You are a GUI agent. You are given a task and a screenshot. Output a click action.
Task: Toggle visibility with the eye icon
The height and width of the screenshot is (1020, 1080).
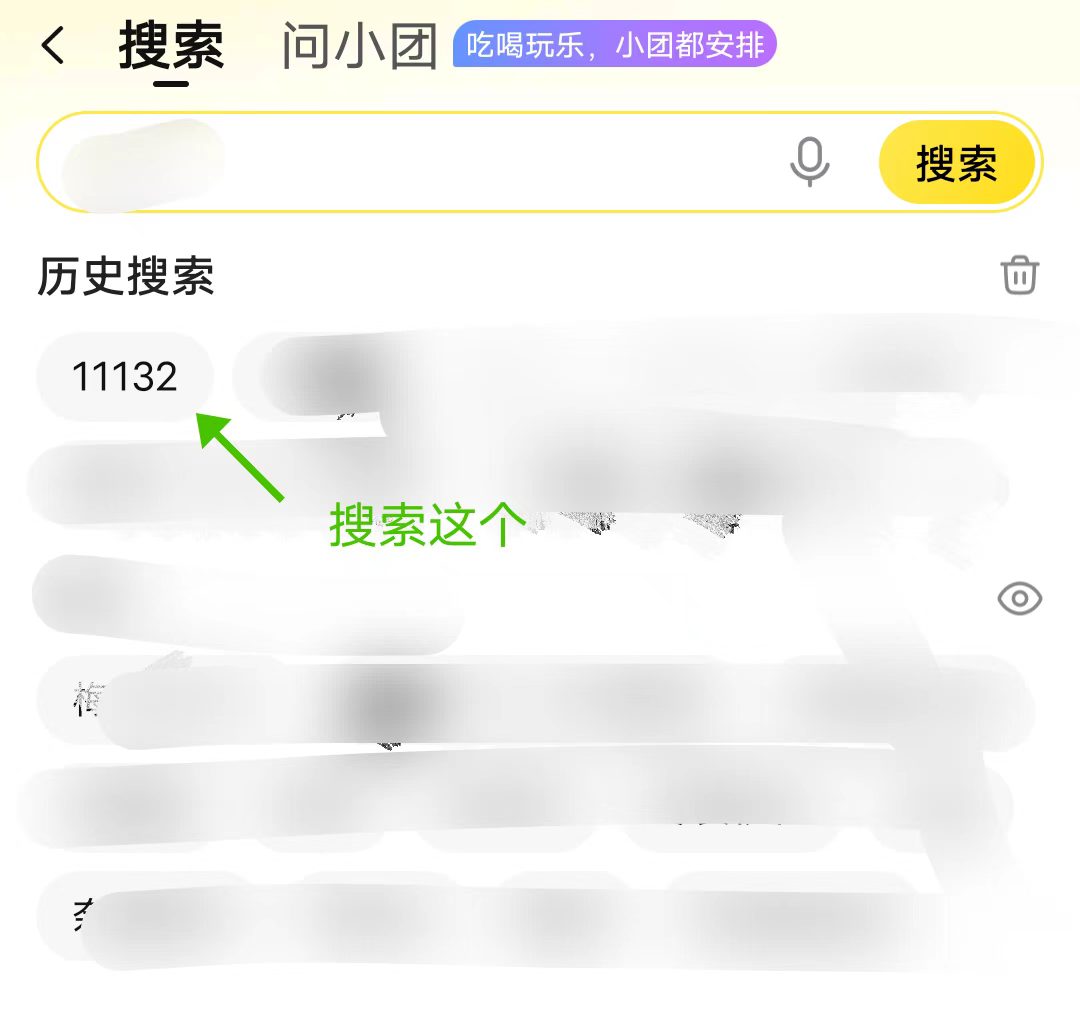1019,599
